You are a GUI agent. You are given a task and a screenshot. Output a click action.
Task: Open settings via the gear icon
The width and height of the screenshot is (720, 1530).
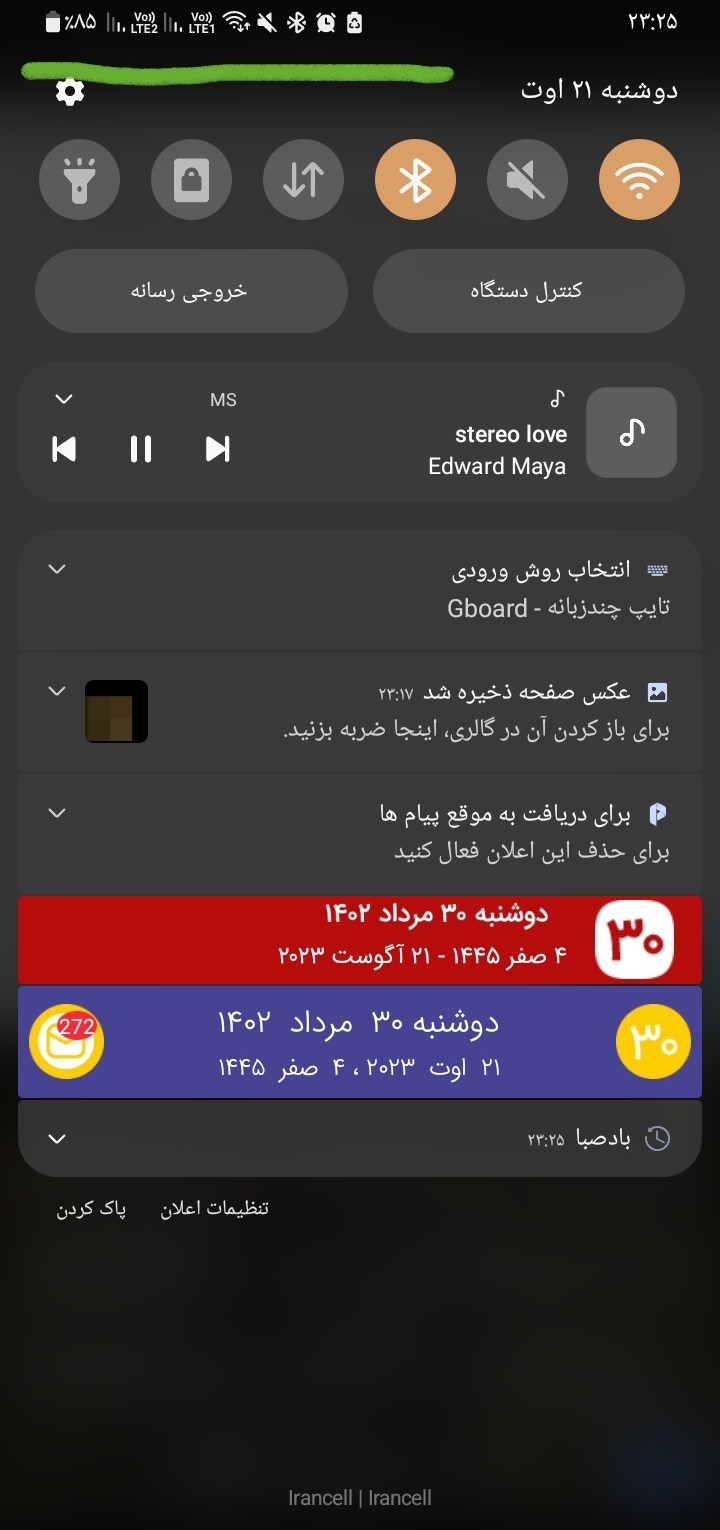coord(70,92)
